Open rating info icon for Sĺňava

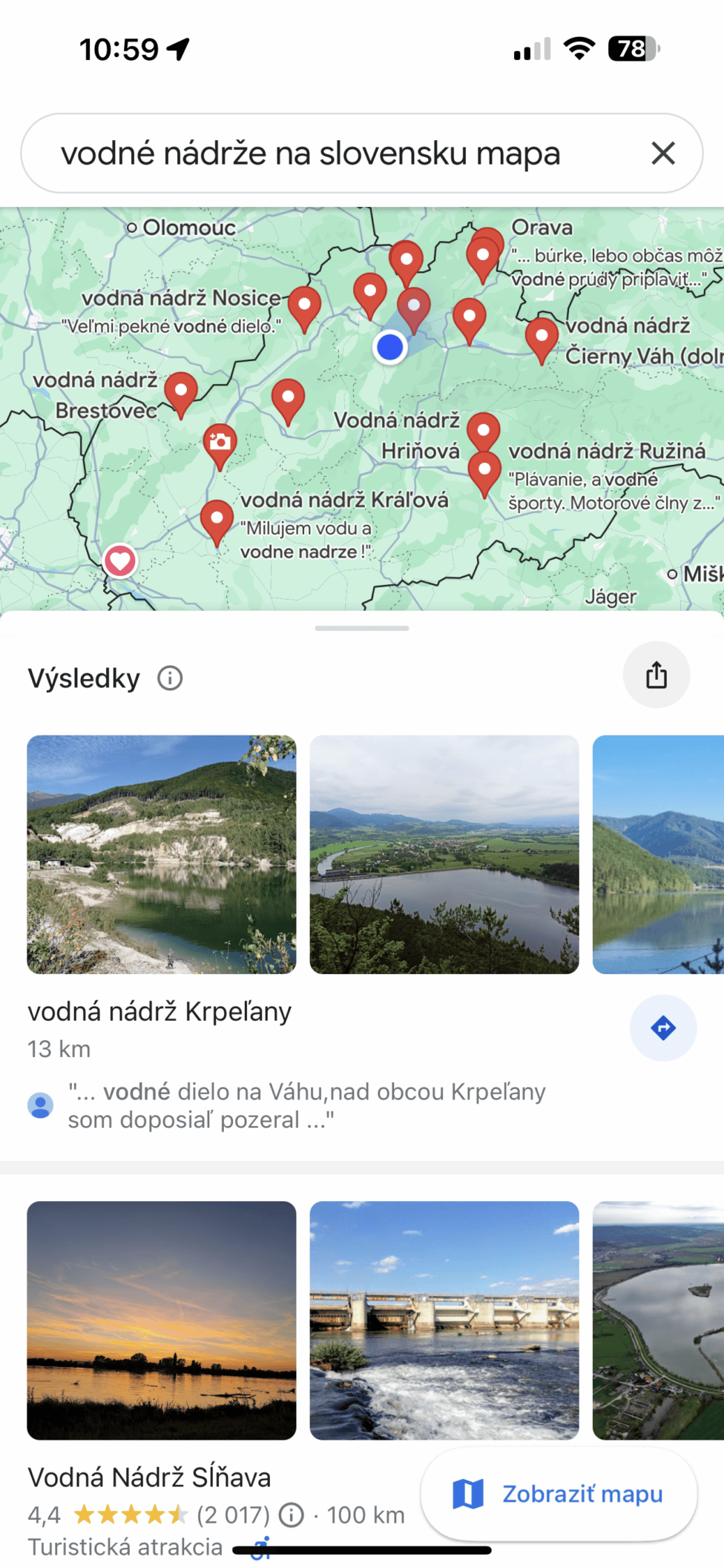coord(292,1515)
